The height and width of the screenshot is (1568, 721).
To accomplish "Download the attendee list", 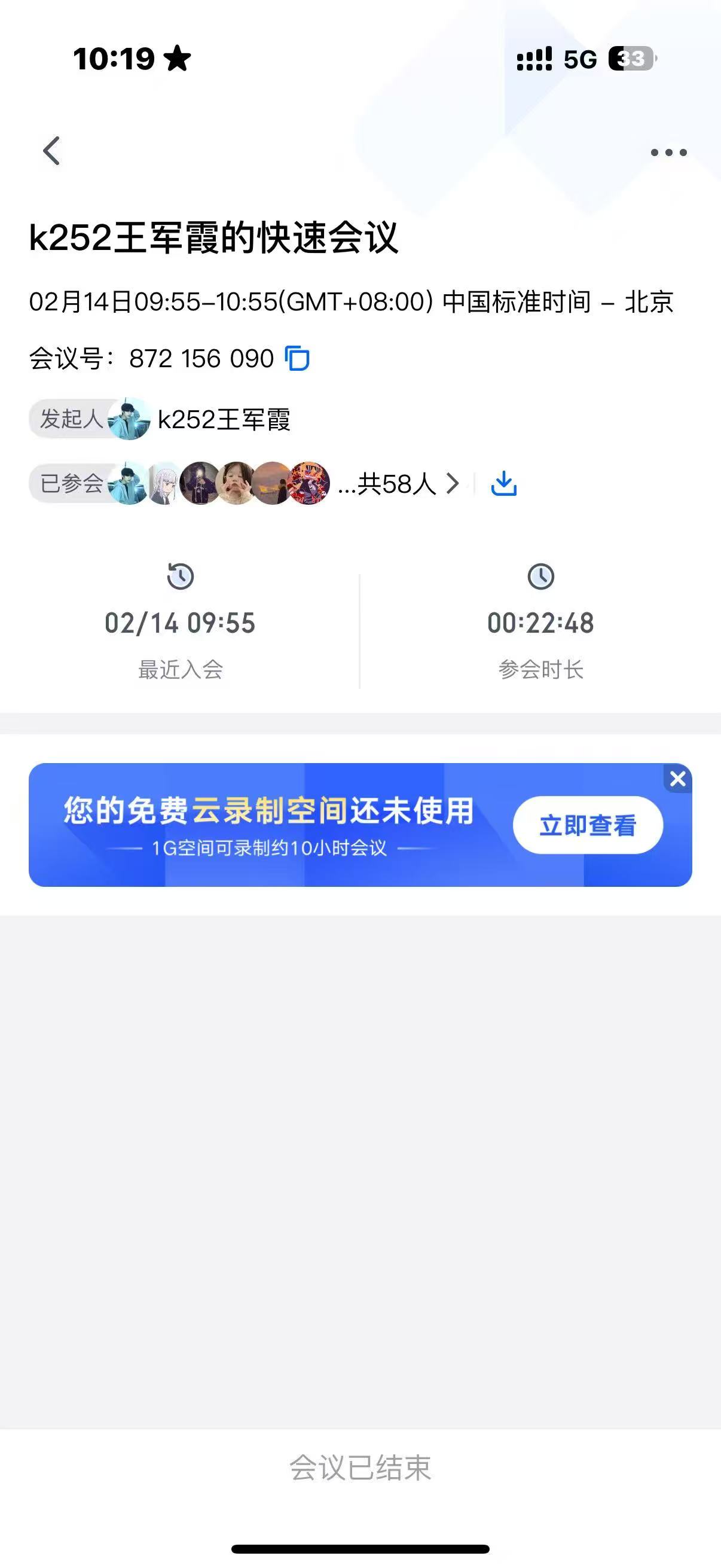I will (504, 484).
